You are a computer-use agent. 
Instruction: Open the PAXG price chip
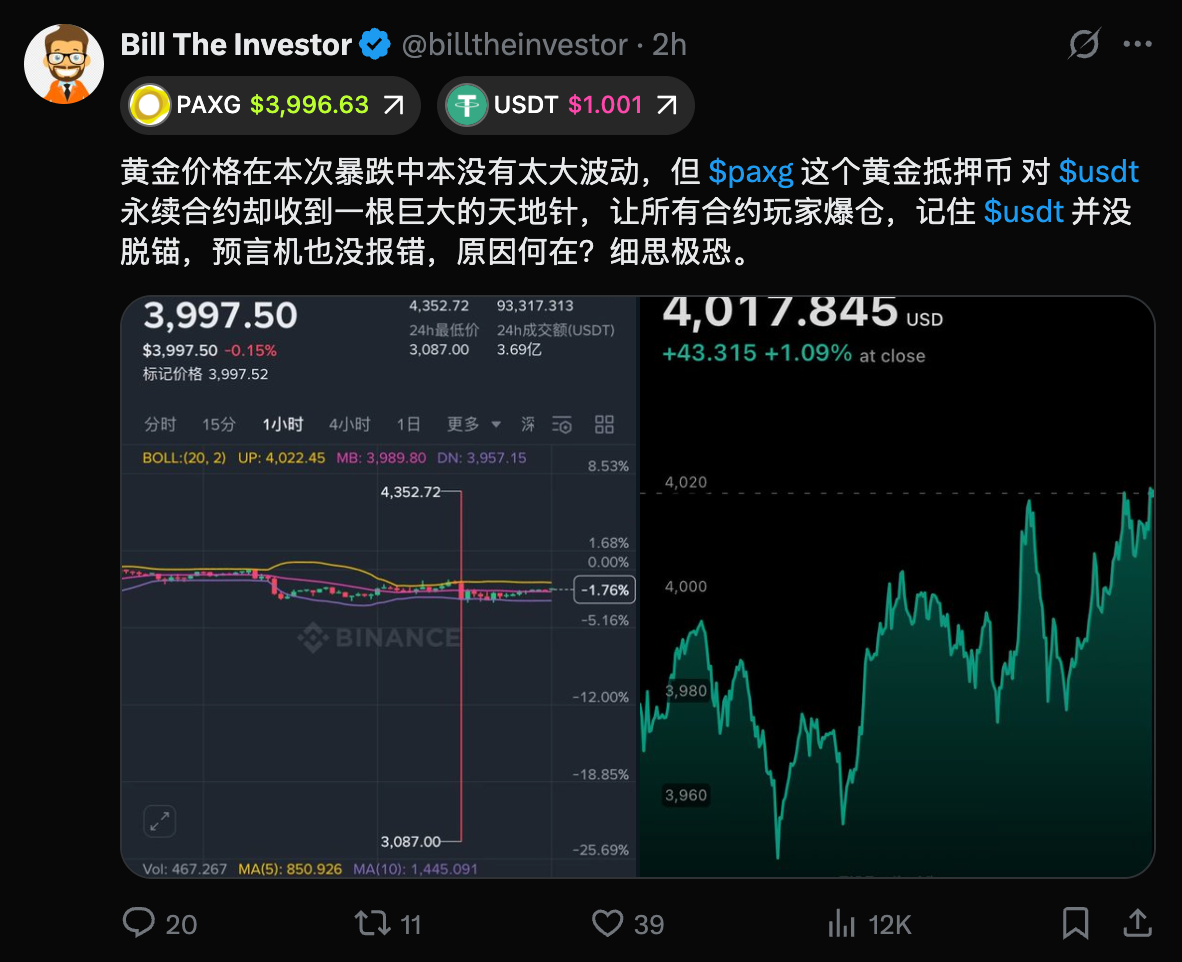(x=270, y=105)
